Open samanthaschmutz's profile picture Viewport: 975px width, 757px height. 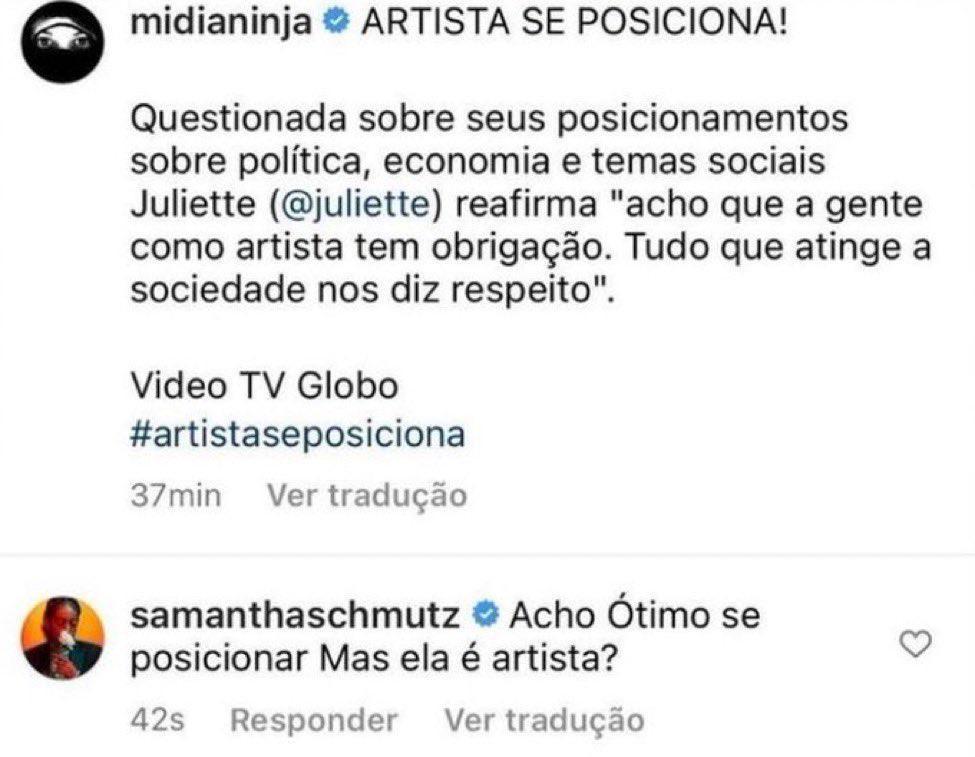coord(62,638)
